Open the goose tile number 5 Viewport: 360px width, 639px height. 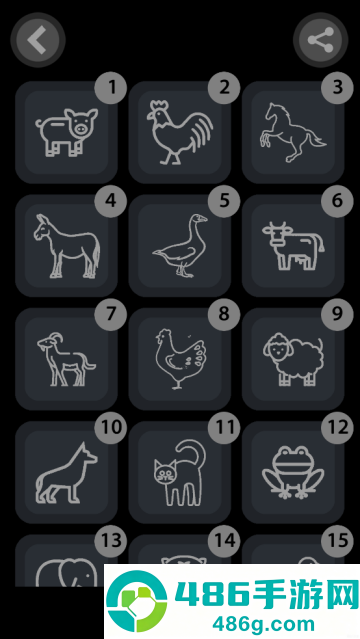pyautogui.click(x=180, y=246)
